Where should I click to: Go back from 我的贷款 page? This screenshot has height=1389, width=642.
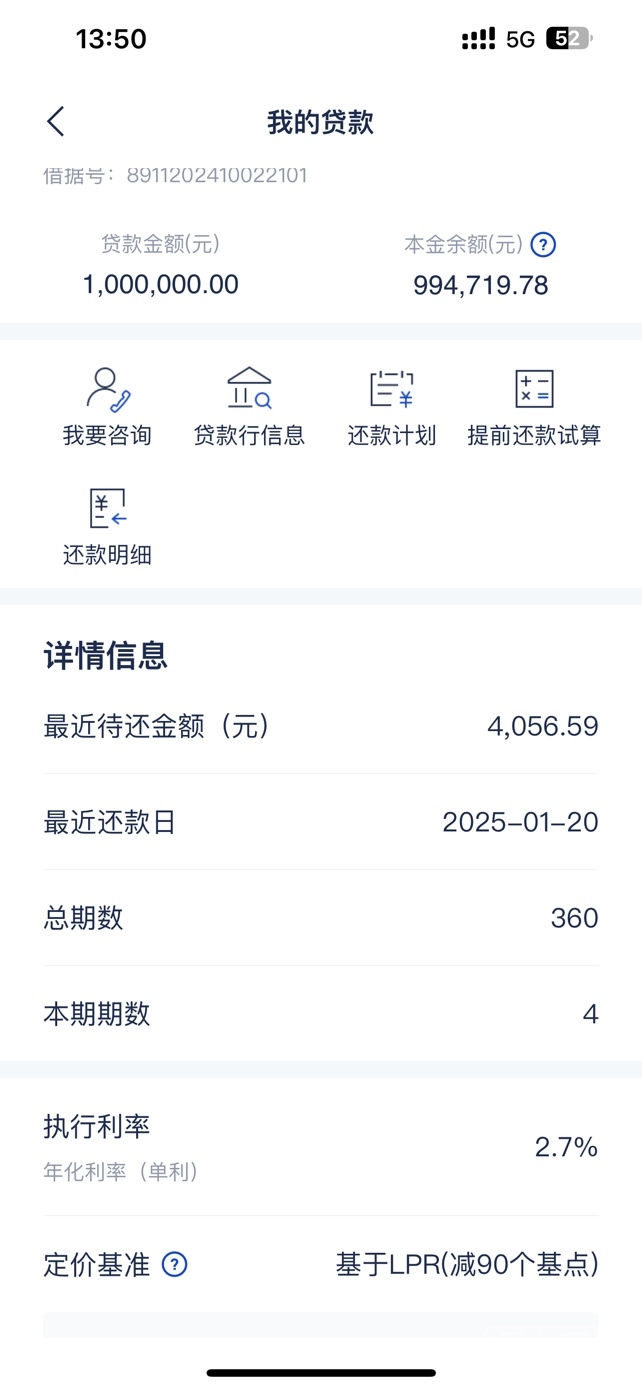pos(56,122)
